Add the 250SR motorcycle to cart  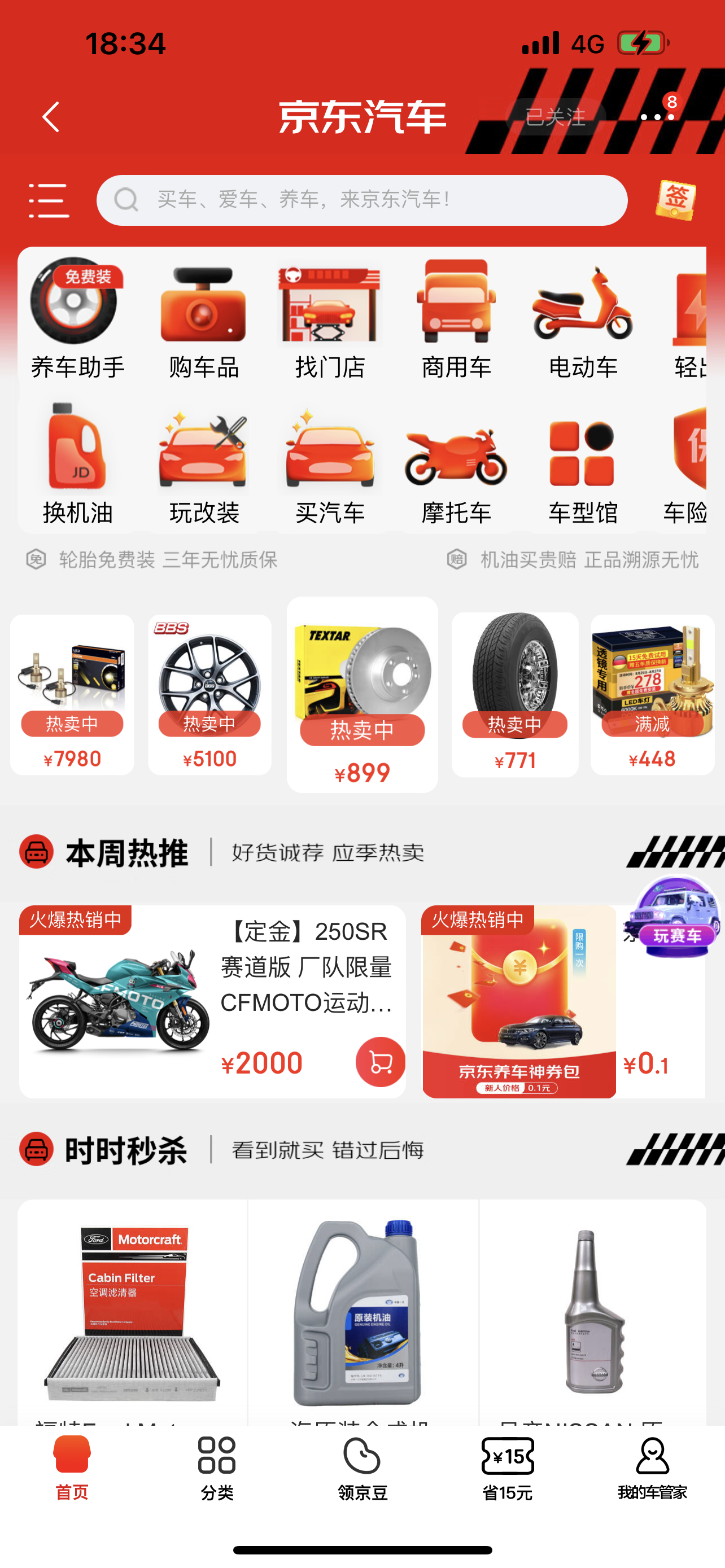point(381,1062)
